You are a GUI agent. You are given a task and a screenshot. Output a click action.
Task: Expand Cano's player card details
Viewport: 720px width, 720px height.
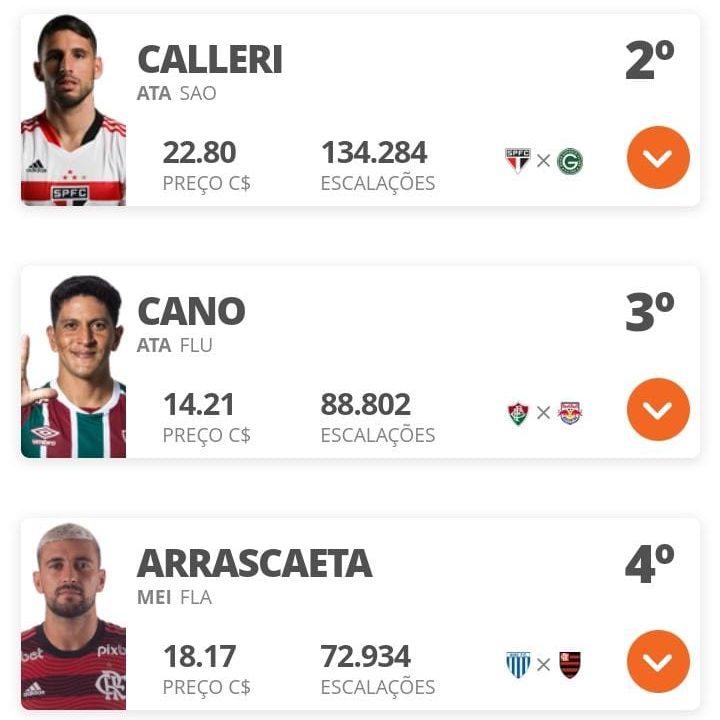[x=658, y=410]
